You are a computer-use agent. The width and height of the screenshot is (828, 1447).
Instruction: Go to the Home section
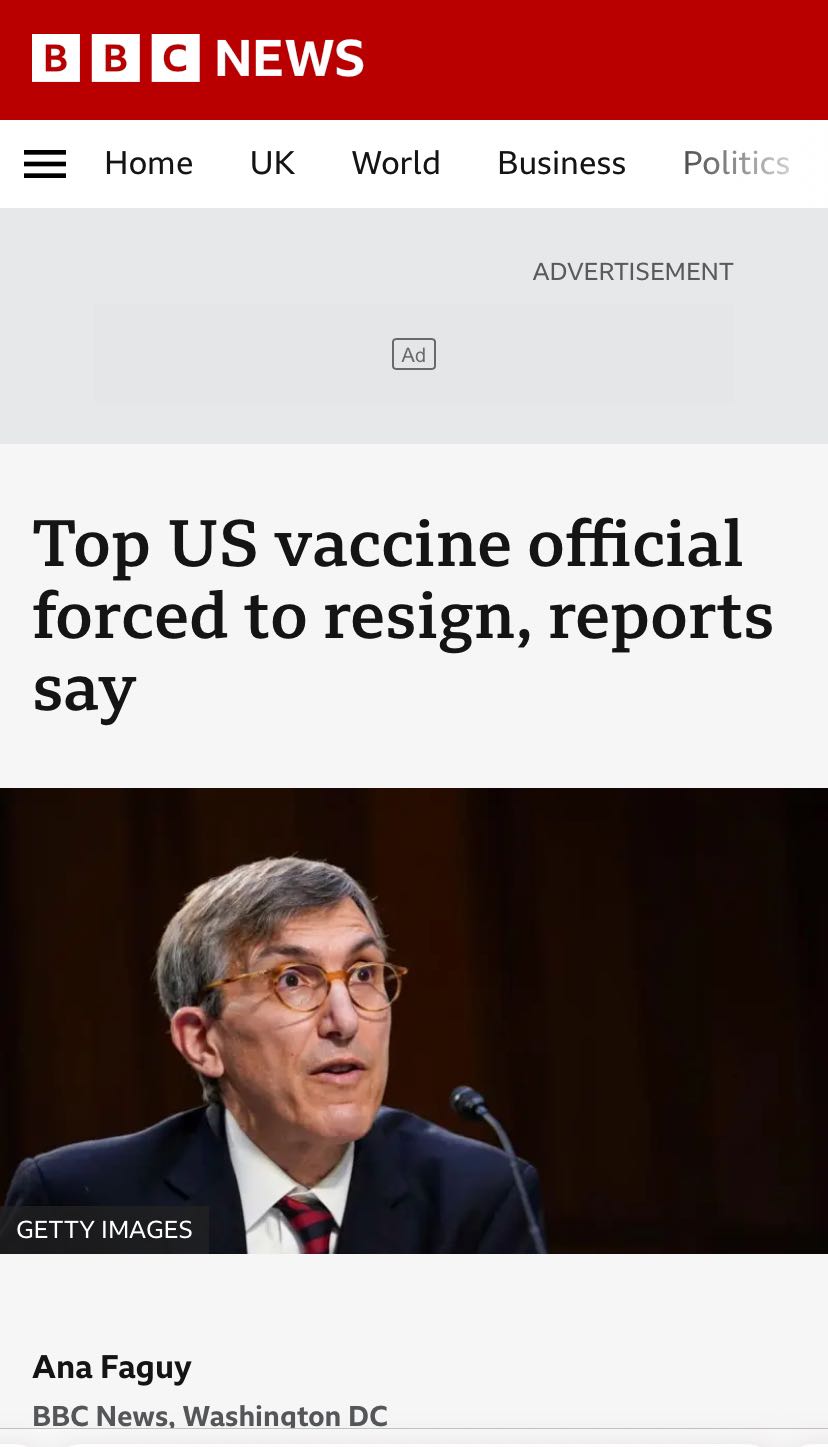coord(149,164)
